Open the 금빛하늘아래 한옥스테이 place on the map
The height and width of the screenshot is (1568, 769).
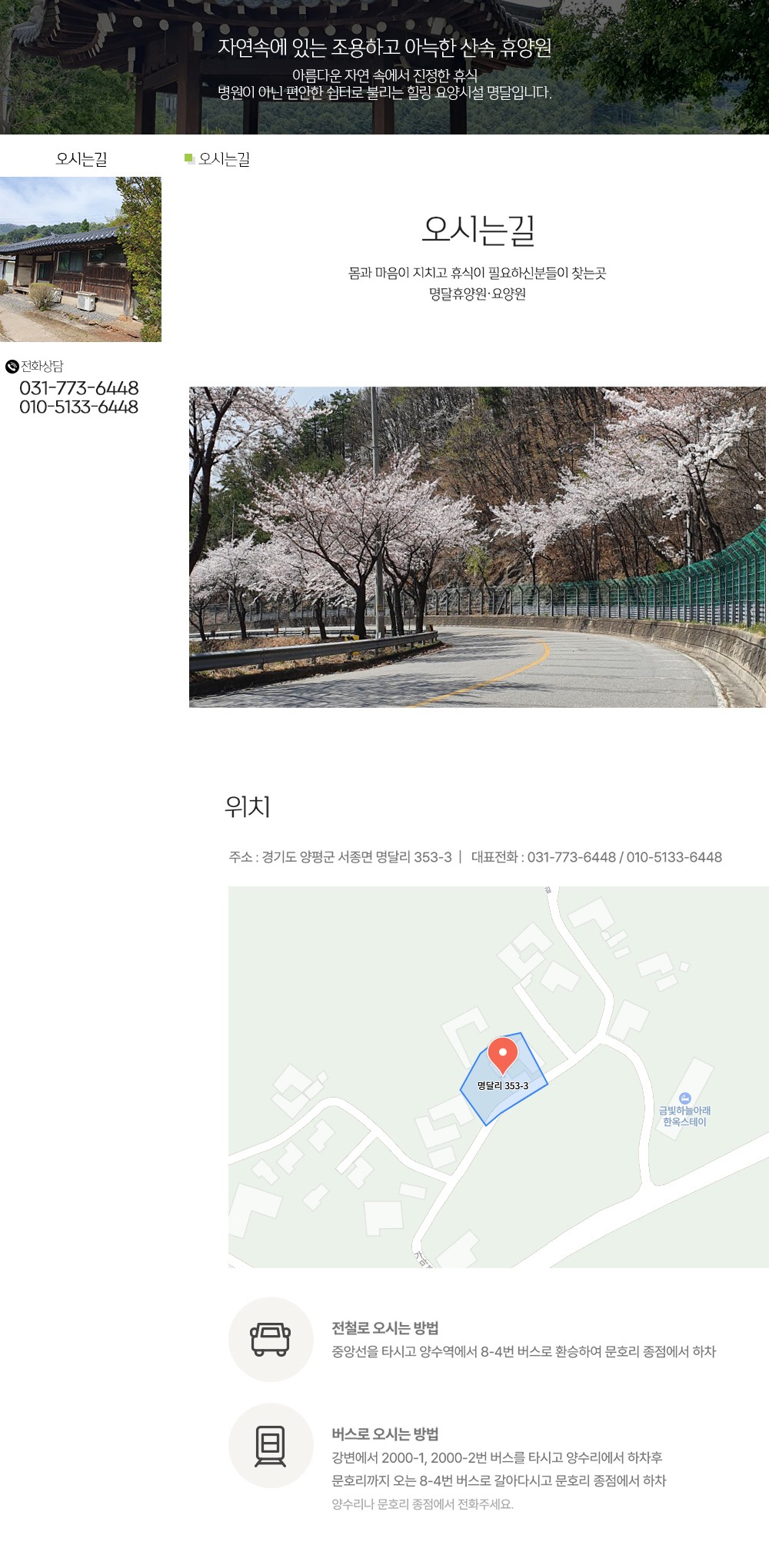684,1111
